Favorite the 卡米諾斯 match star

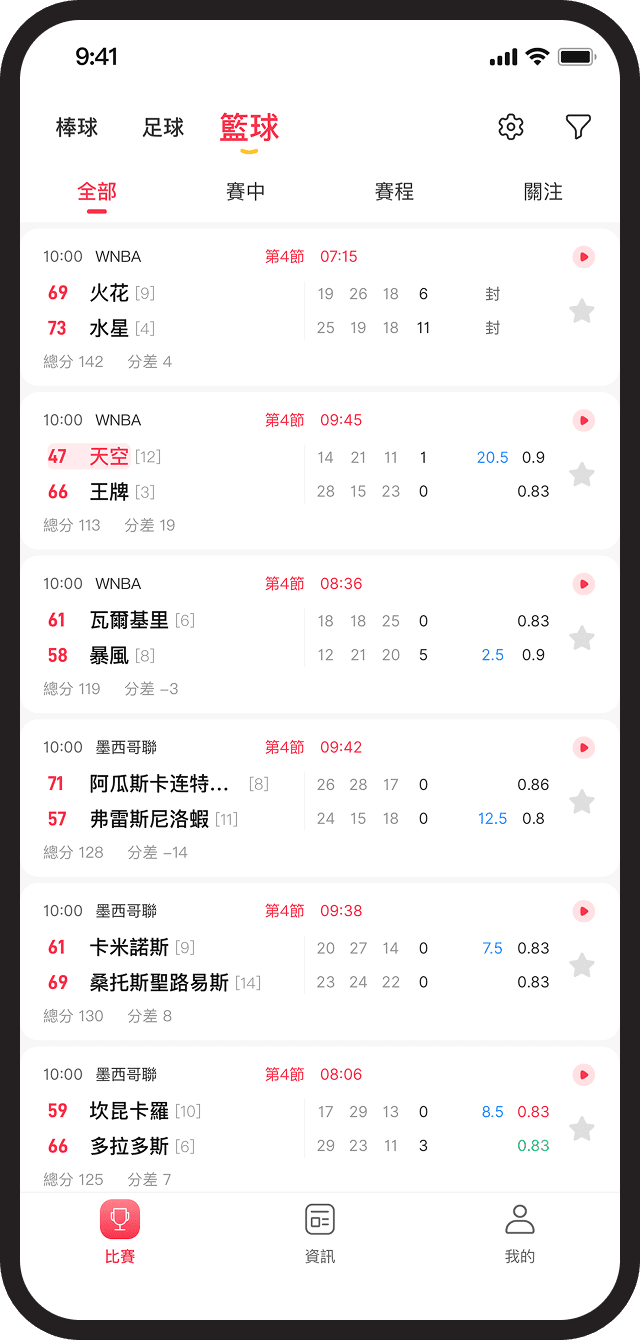[582, 965]
